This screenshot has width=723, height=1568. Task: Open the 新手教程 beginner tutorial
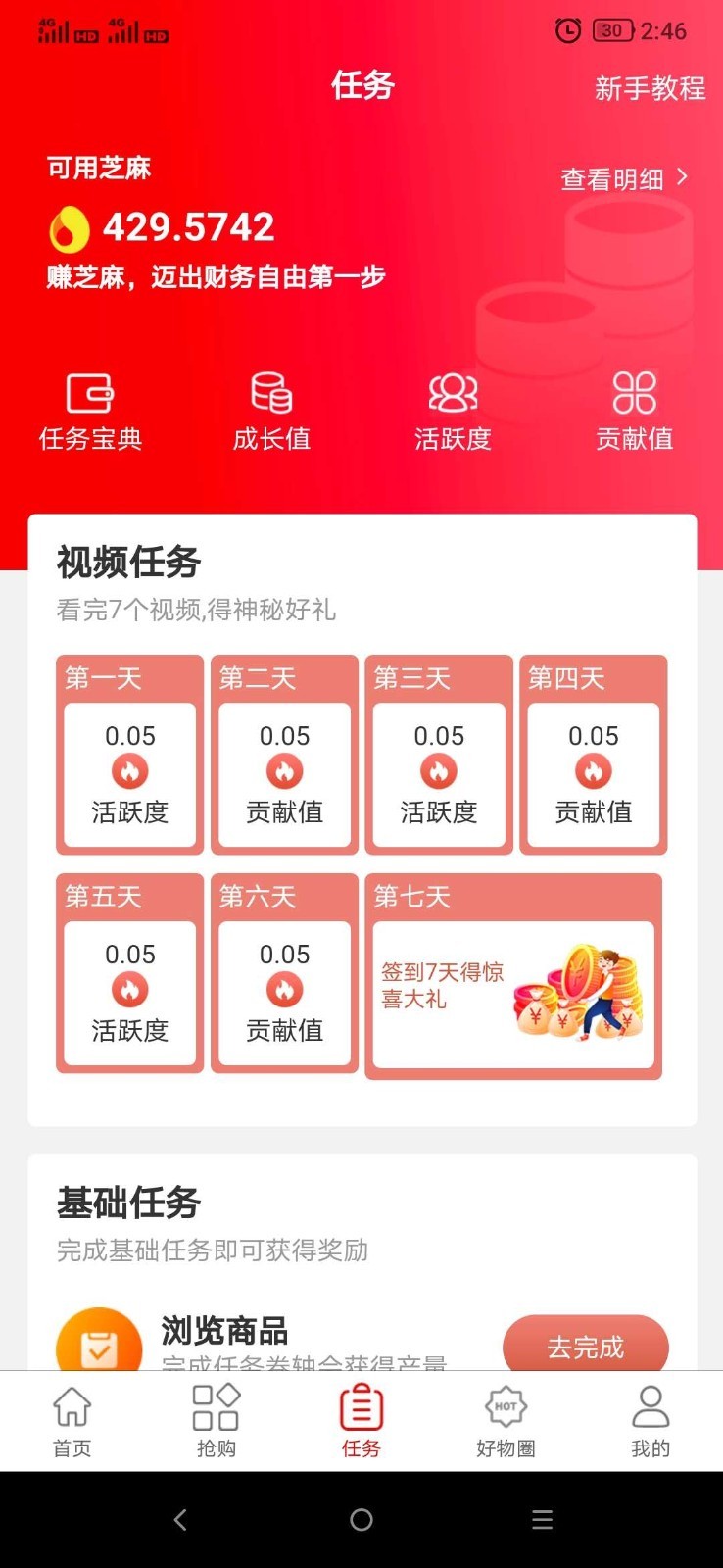(650, 88)
